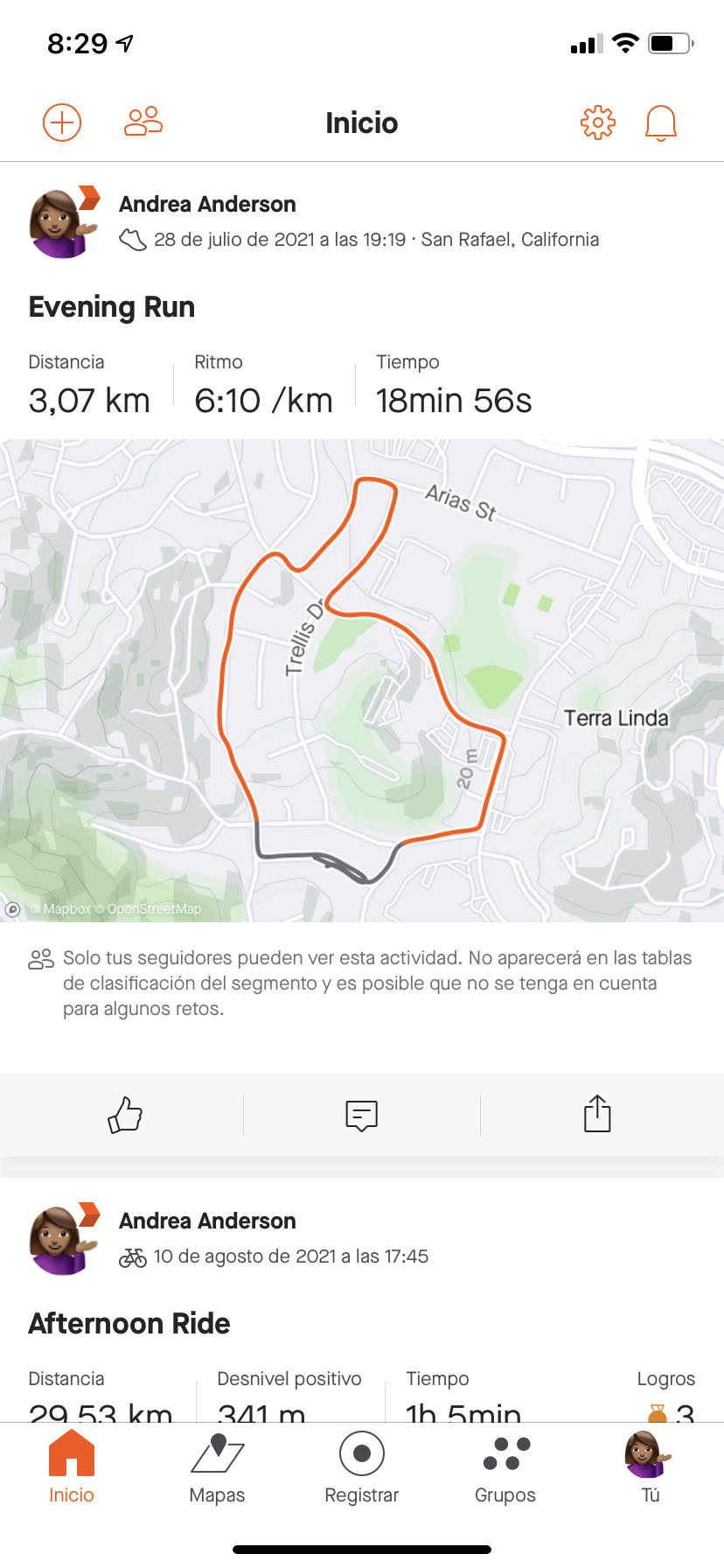Open Andrea Anderson's profile from Evening Run

coord(207,204)
